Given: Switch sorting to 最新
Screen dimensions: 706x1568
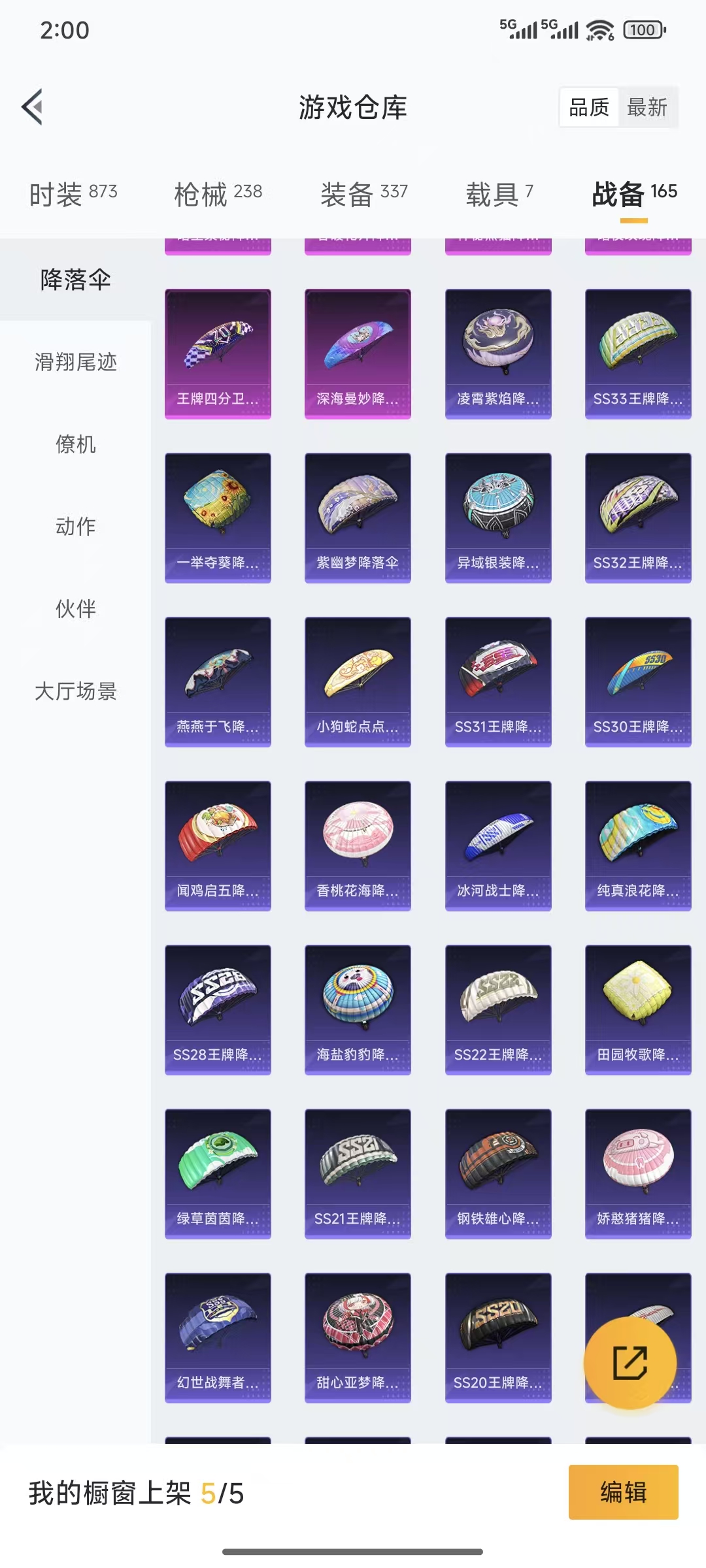Looking at the screenshot, I should tap(646, 107).
